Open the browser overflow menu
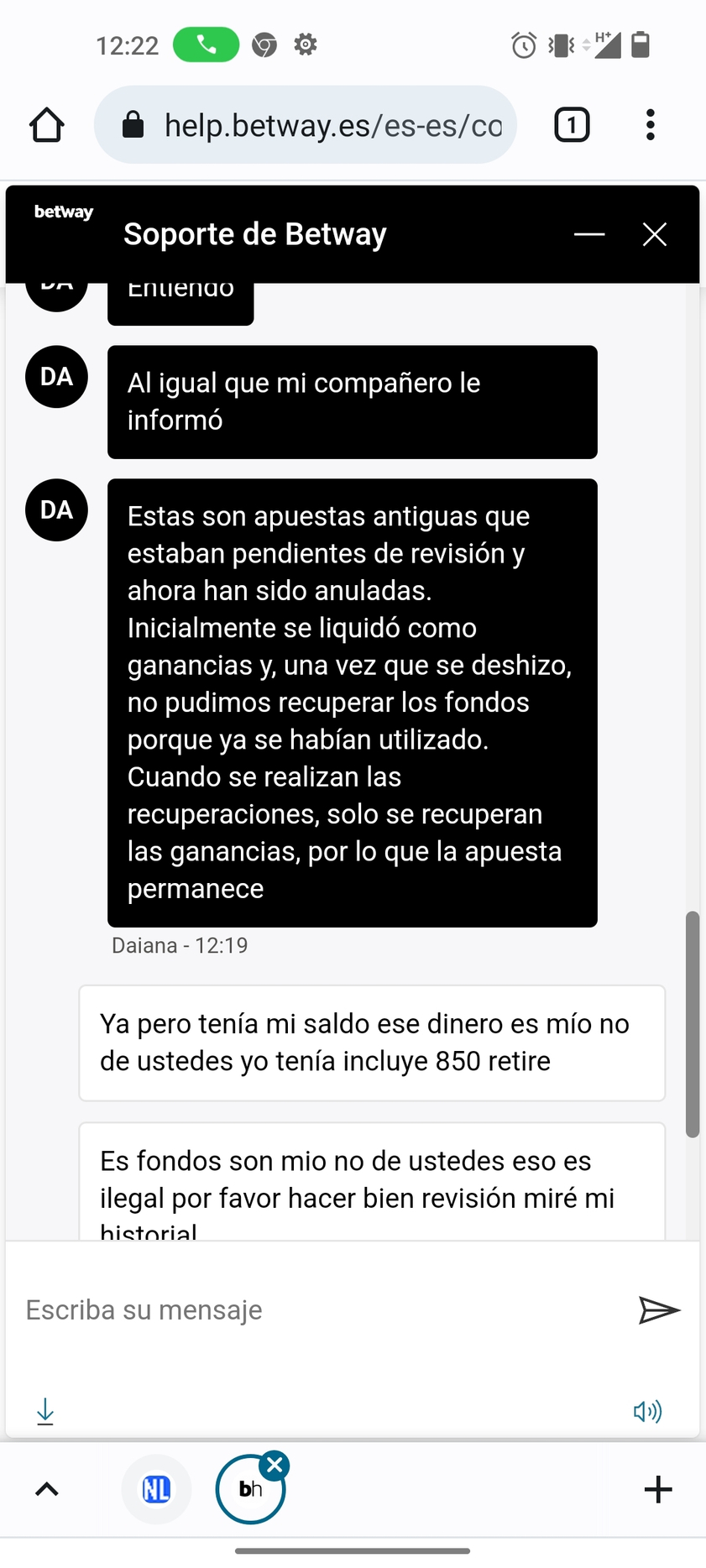Image resolution: width=706 pixels, height=1568 pixels. click(x=650, y=125)
